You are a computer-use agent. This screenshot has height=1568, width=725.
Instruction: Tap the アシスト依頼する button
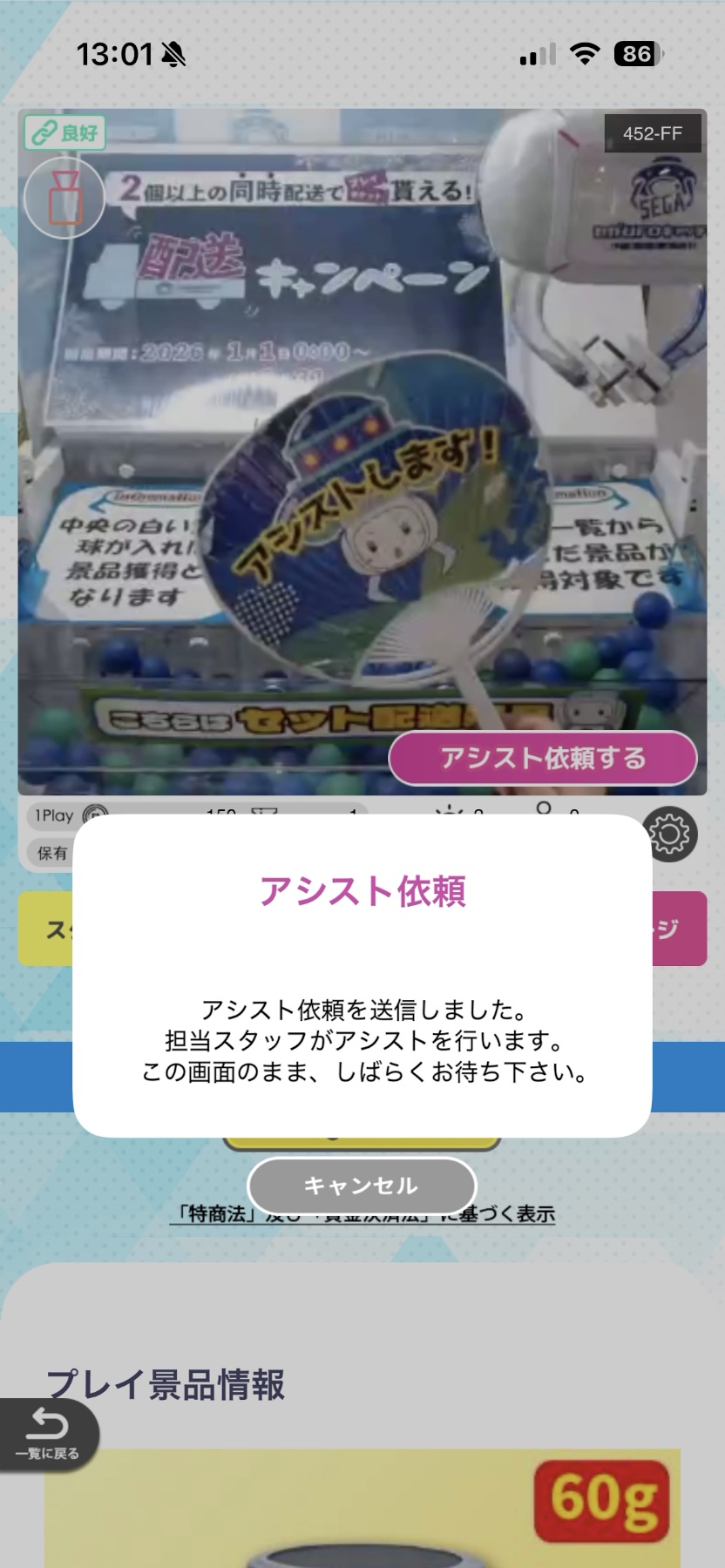542,758
